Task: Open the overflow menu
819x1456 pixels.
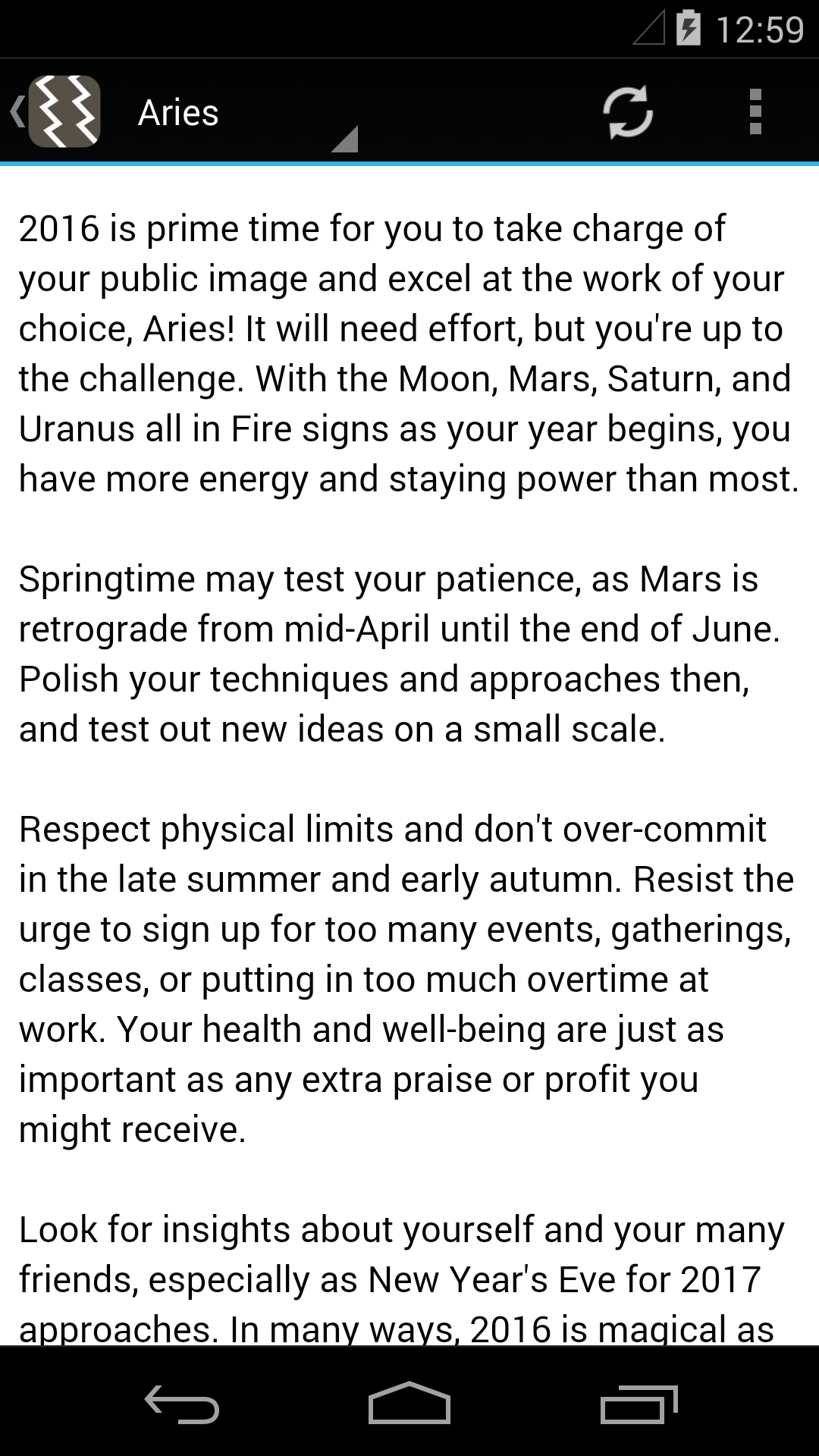Action: coord(755,112)
